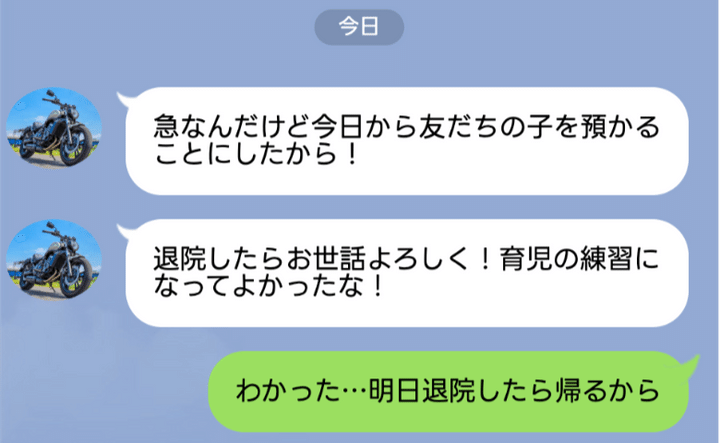Open sender's motorcycle avatar beside 急なんだけど message

pos(55,128)
